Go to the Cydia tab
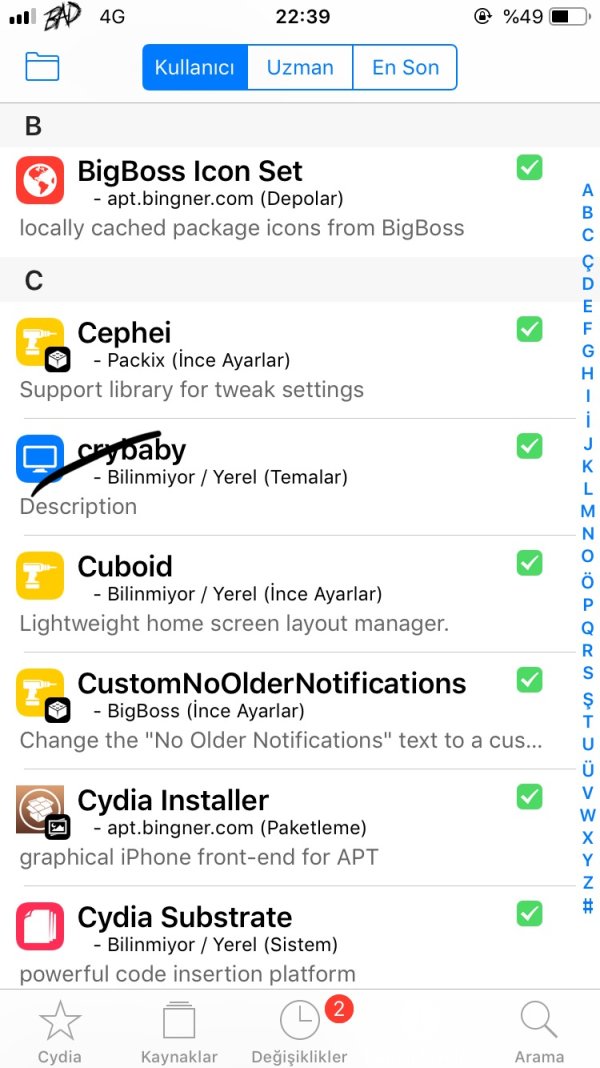The width and height of the screenshot is (600, 1068). 60,1030
